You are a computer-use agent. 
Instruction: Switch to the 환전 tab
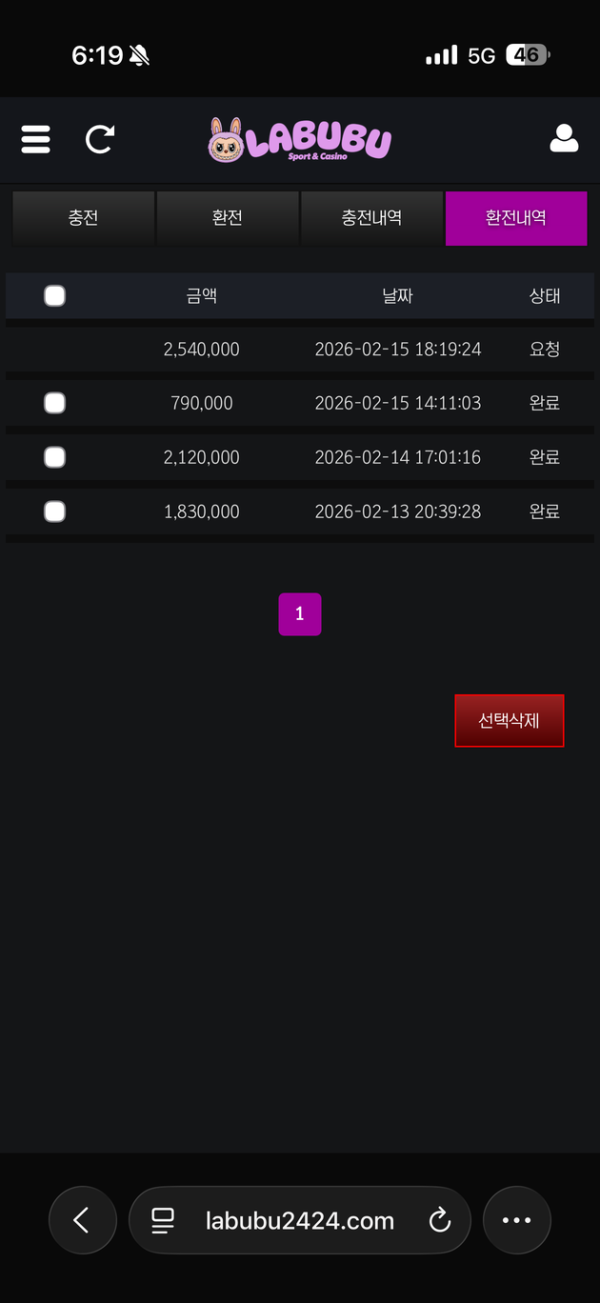[227, 218]
